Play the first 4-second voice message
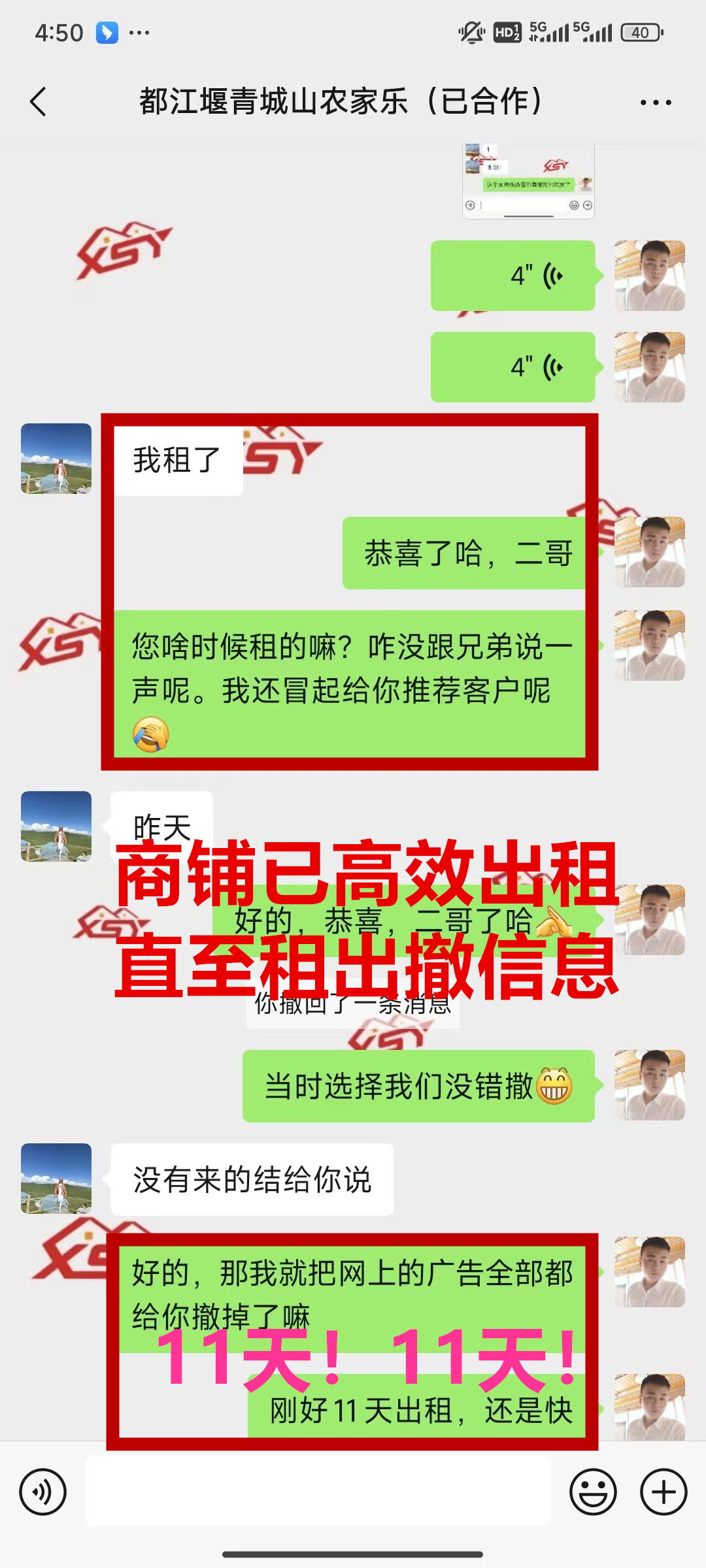The image size is (706, 1568). point(513,276)
